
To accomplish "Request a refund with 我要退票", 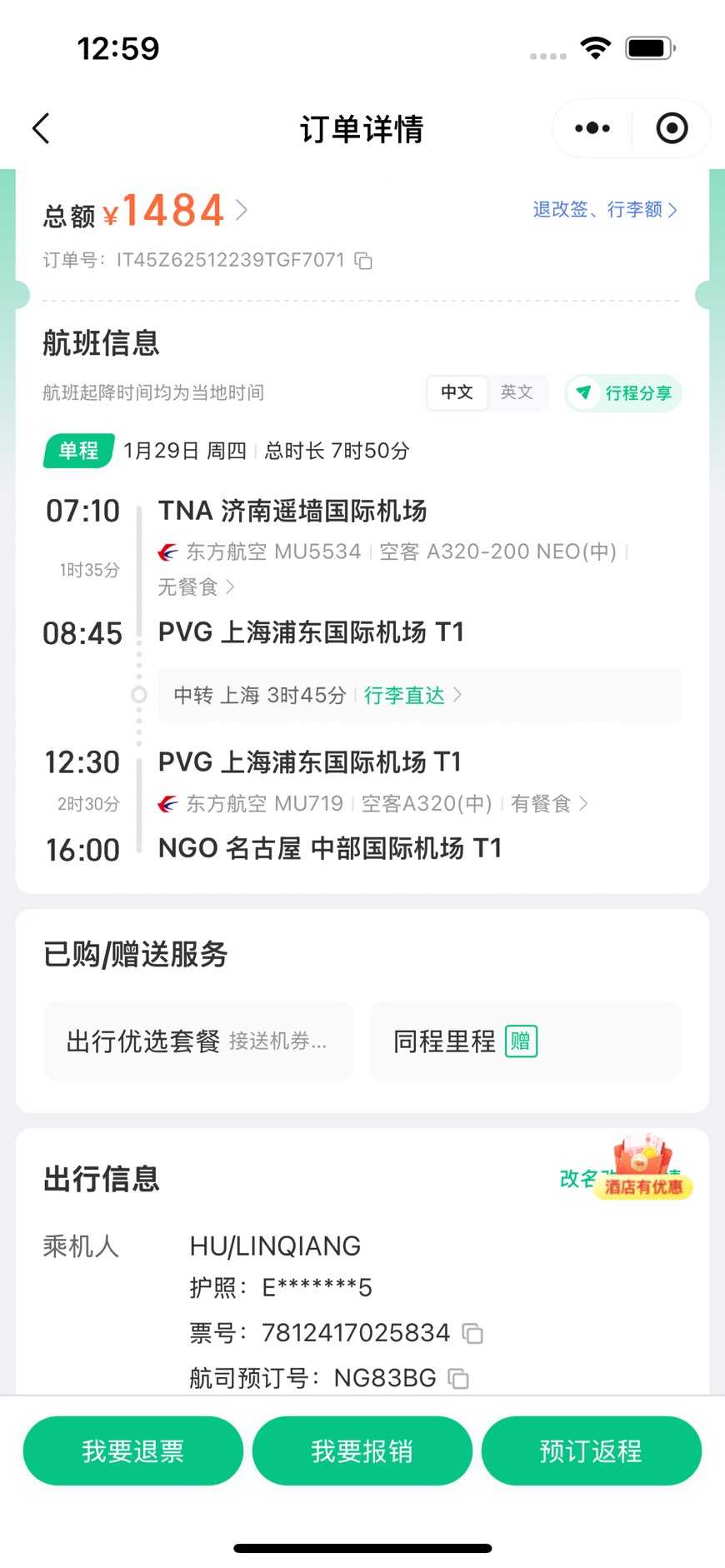I will (133, 1451).
